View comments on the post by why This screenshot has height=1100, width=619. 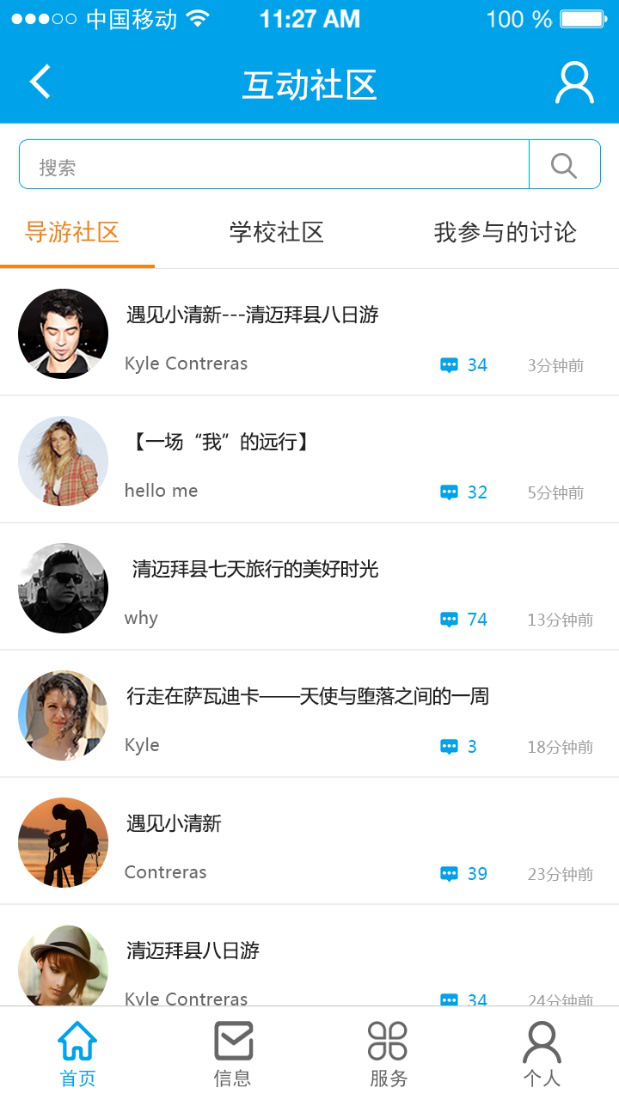(x=463, y=620)
